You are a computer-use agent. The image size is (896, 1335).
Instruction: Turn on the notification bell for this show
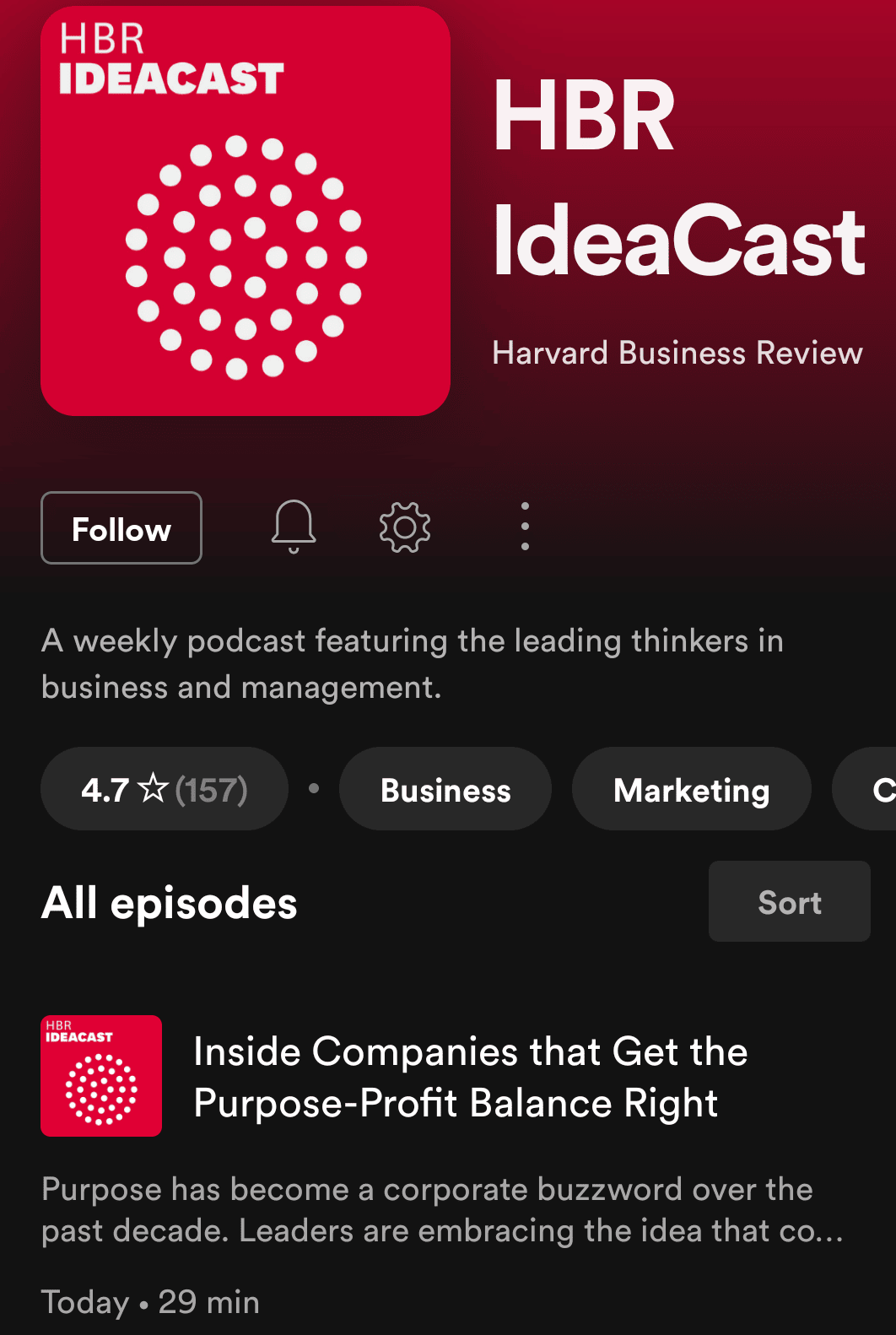click(x=294, y=527)
